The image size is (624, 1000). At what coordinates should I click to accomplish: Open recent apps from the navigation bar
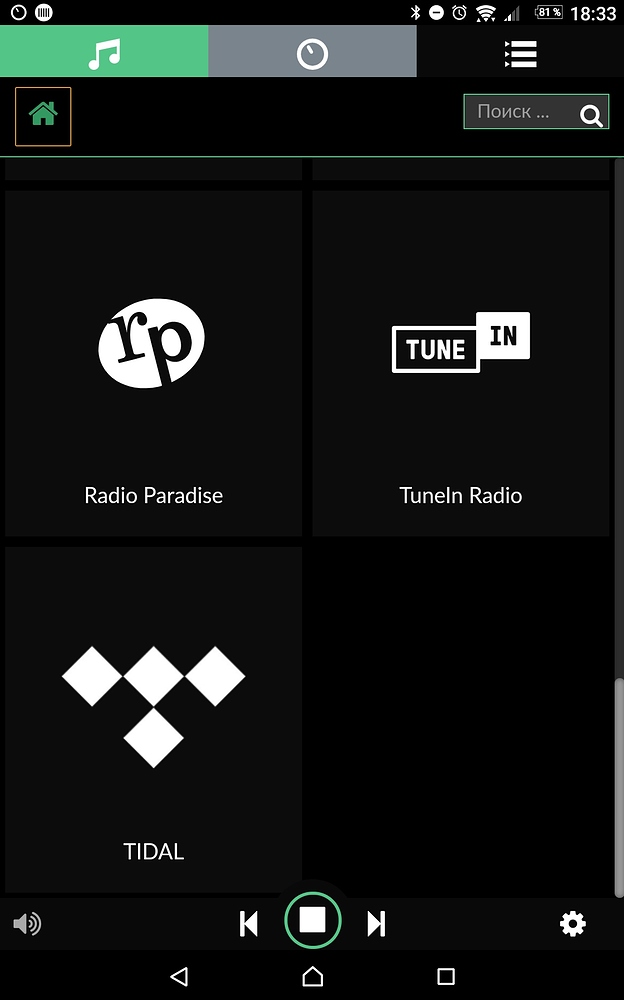445,976
